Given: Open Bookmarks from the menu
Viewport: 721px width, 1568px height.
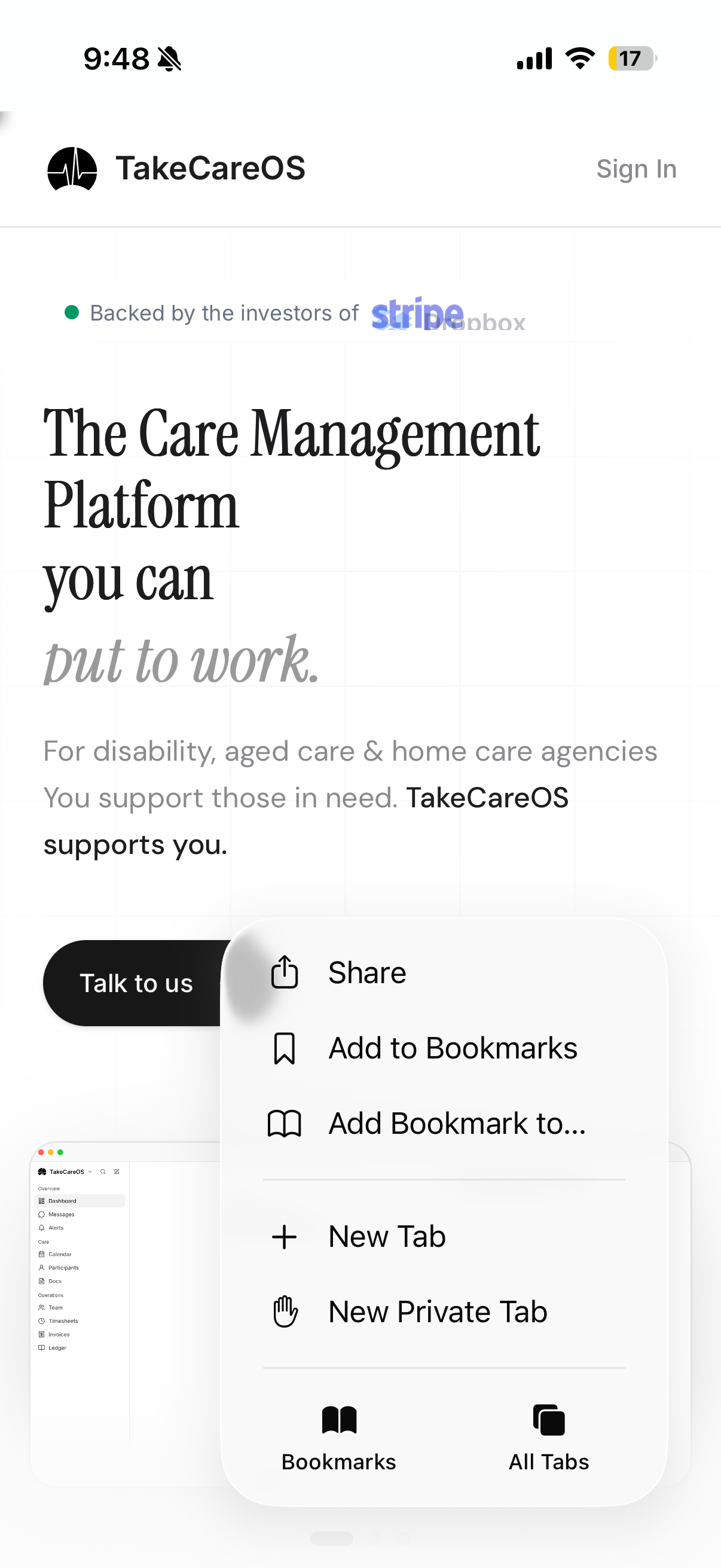Looking at the screenshot, I should point(338,1438).
